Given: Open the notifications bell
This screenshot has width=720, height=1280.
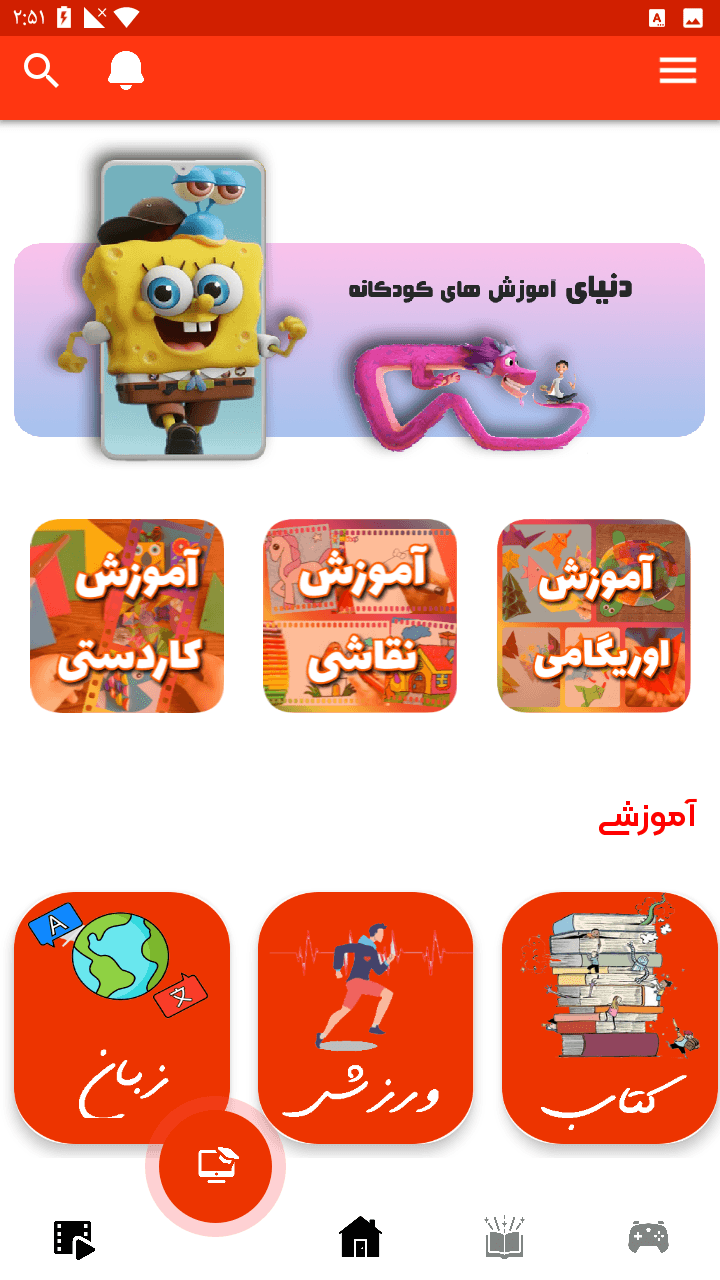Looking at the screenshot, I should pyautogui.click(x=126, y=71).
